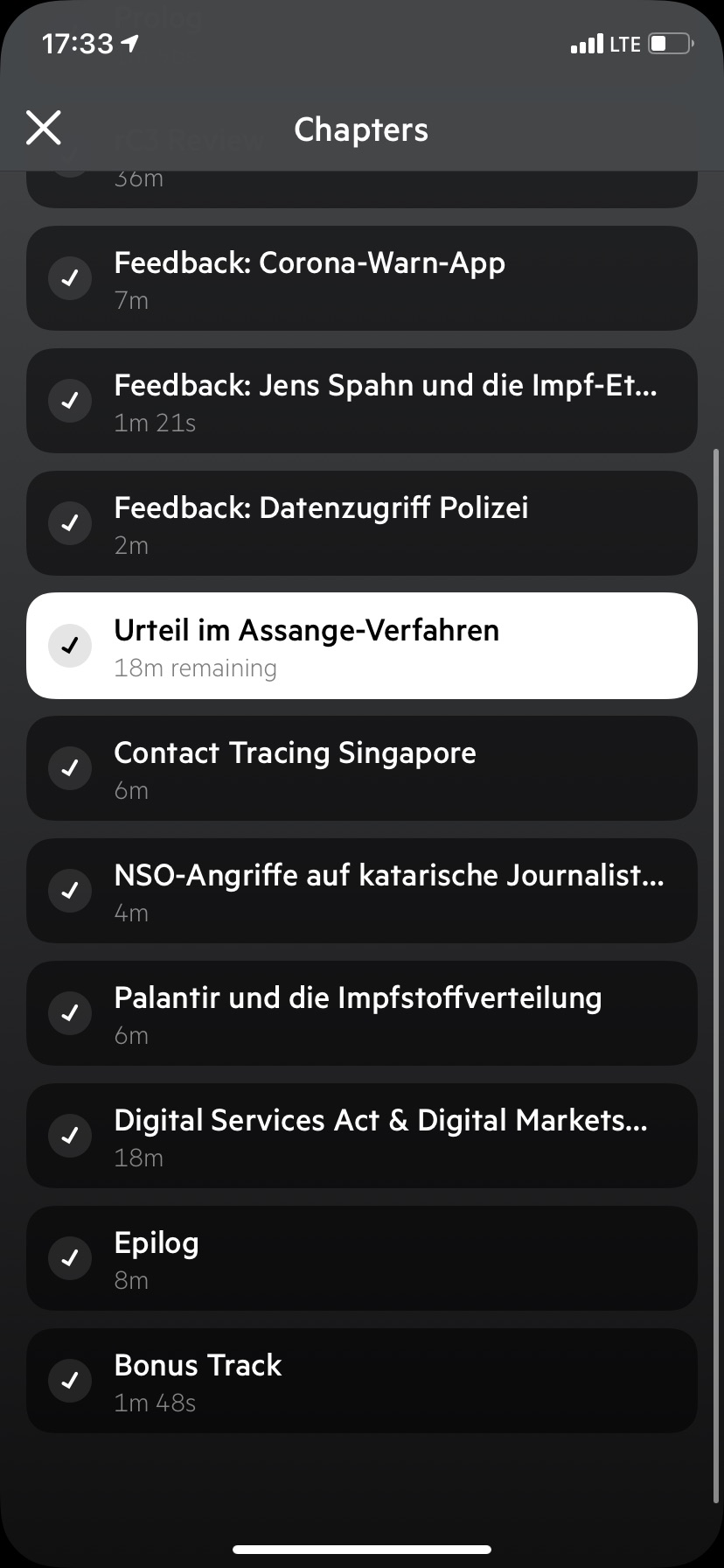Toggle the checkmark on the Epilog chapter
The height and width of the screenshot is (1568, 724).
point(70,1258)
